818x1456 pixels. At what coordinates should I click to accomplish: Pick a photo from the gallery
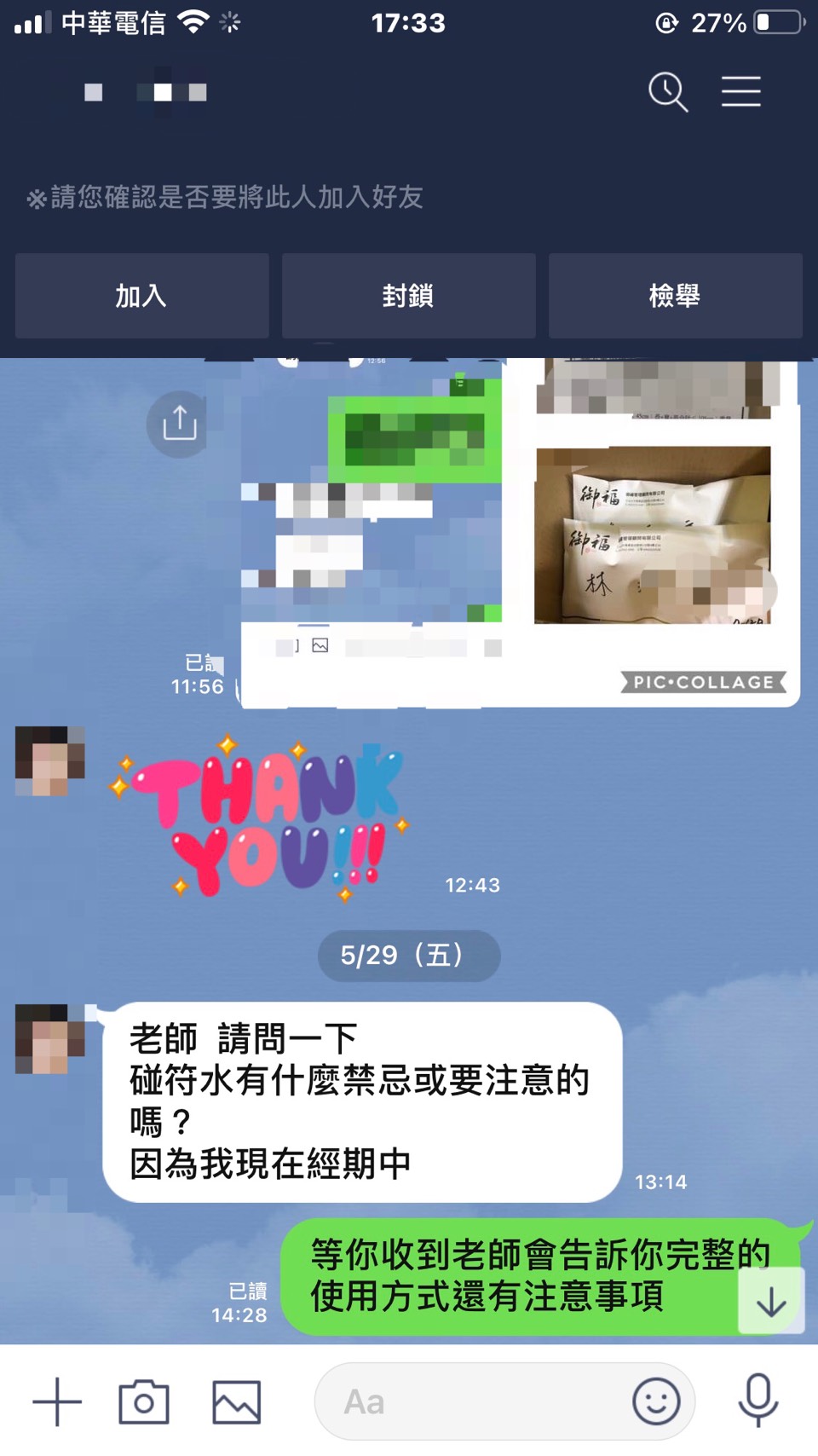click(x=236, y=1401)
